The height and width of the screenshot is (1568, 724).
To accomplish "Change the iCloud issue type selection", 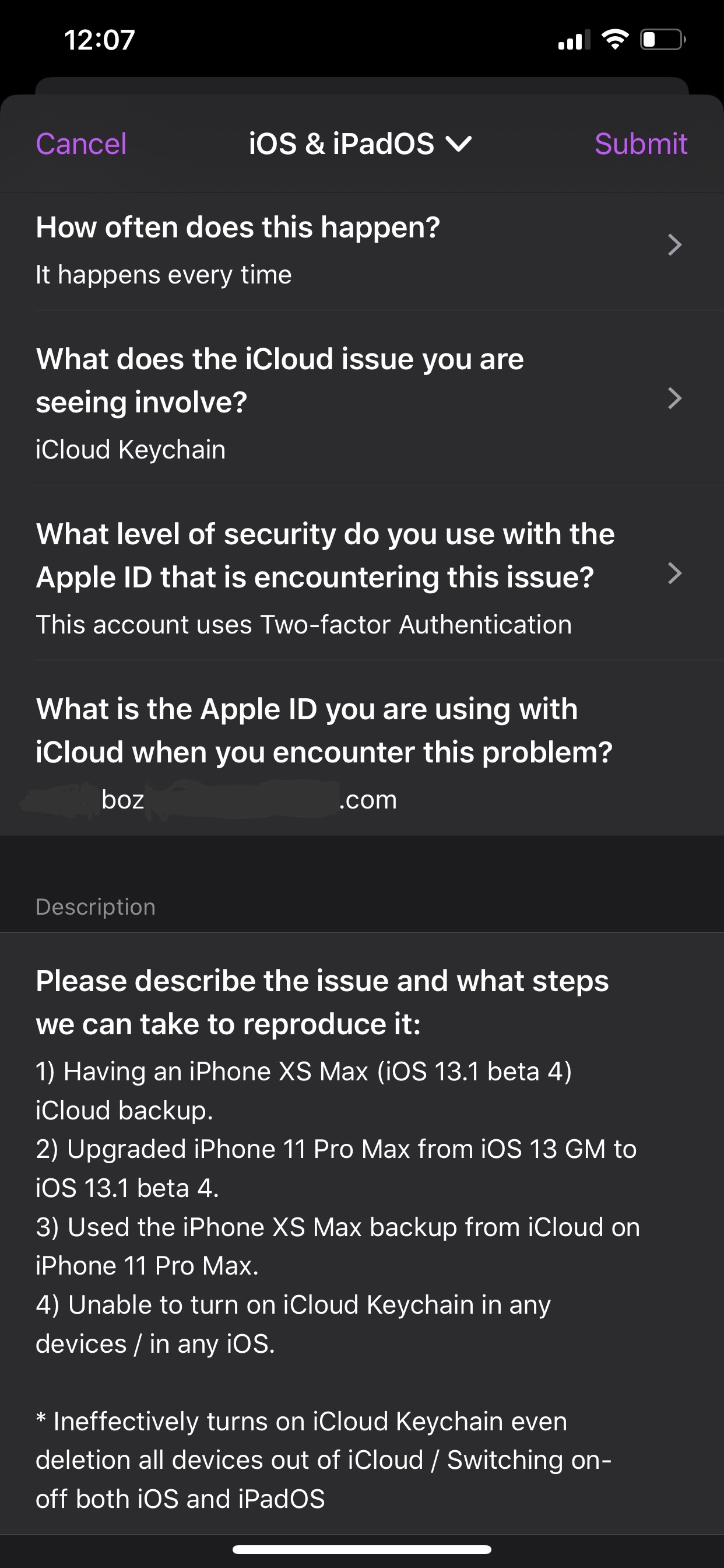I will [362, 398].
